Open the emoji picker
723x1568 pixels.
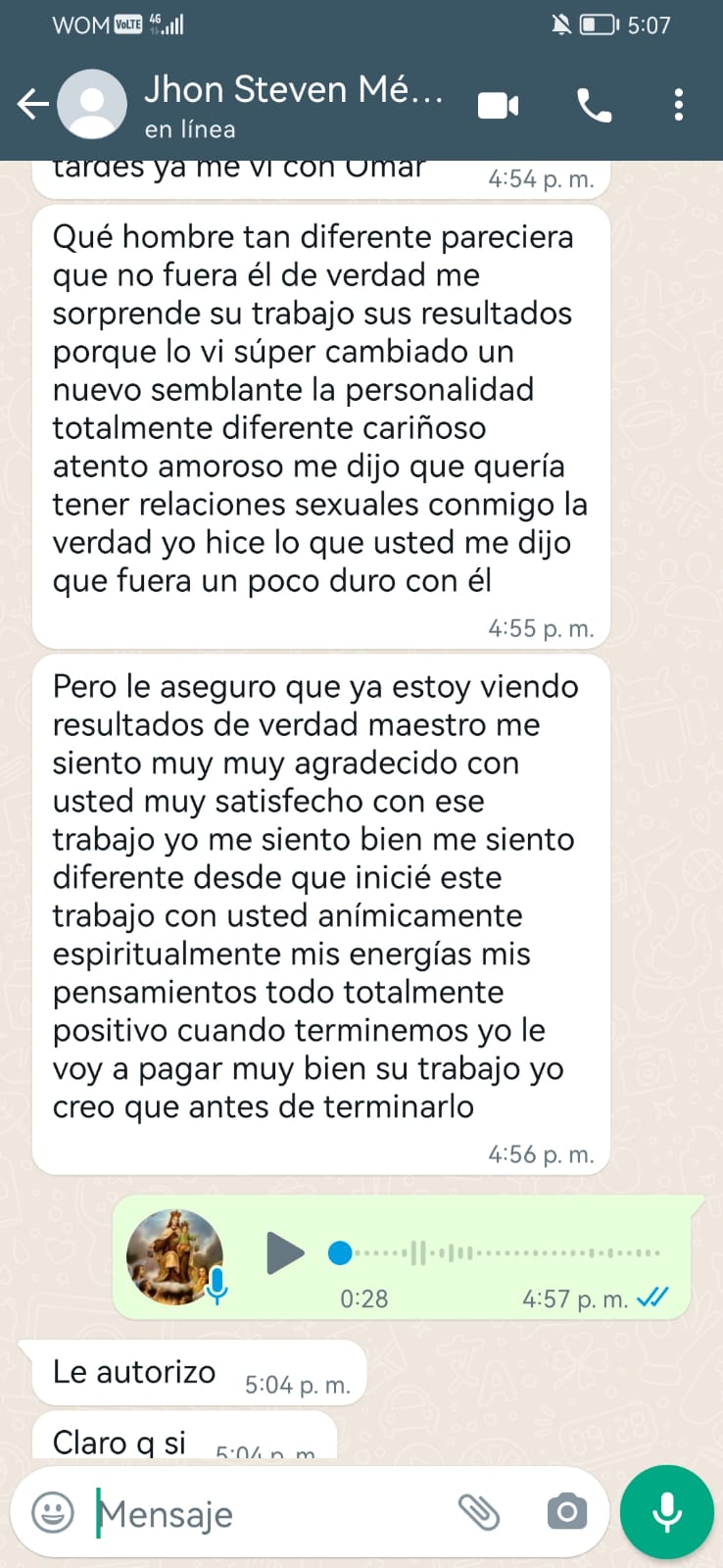pyautogui.click(x=53, y=1513)
